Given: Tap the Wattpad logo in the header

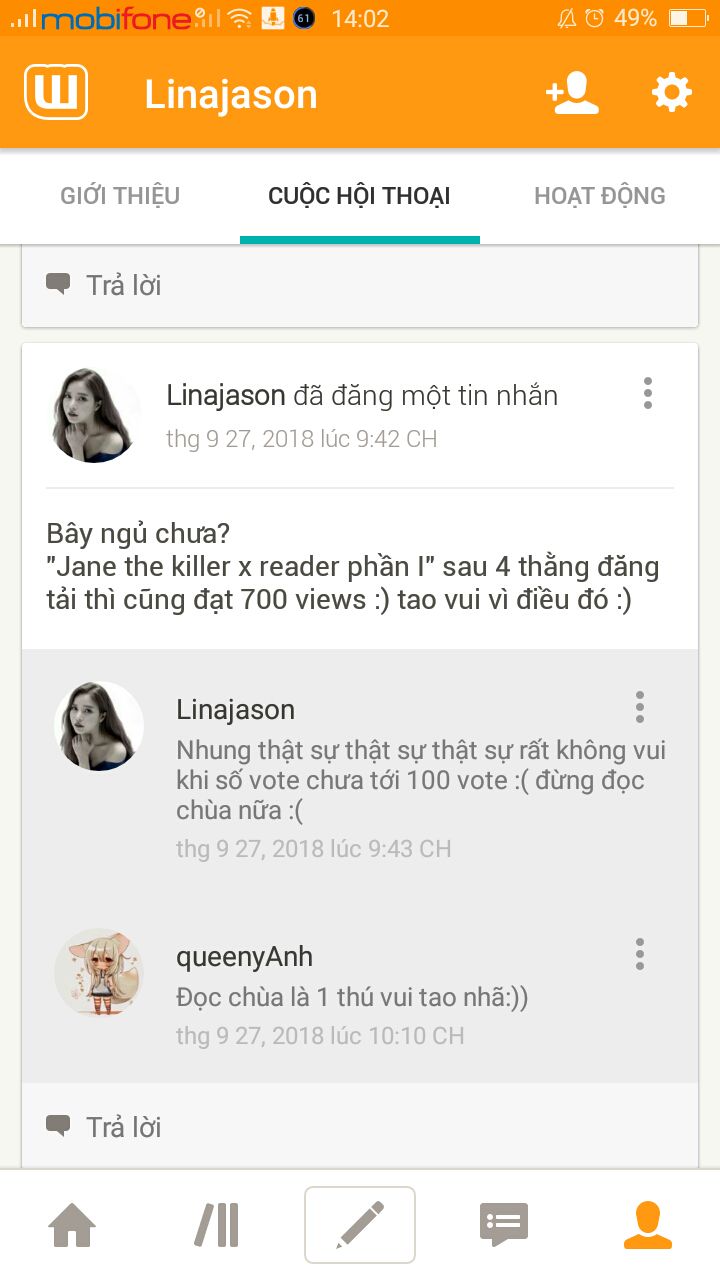Looking at the screenshot, I should click(56, 92).
